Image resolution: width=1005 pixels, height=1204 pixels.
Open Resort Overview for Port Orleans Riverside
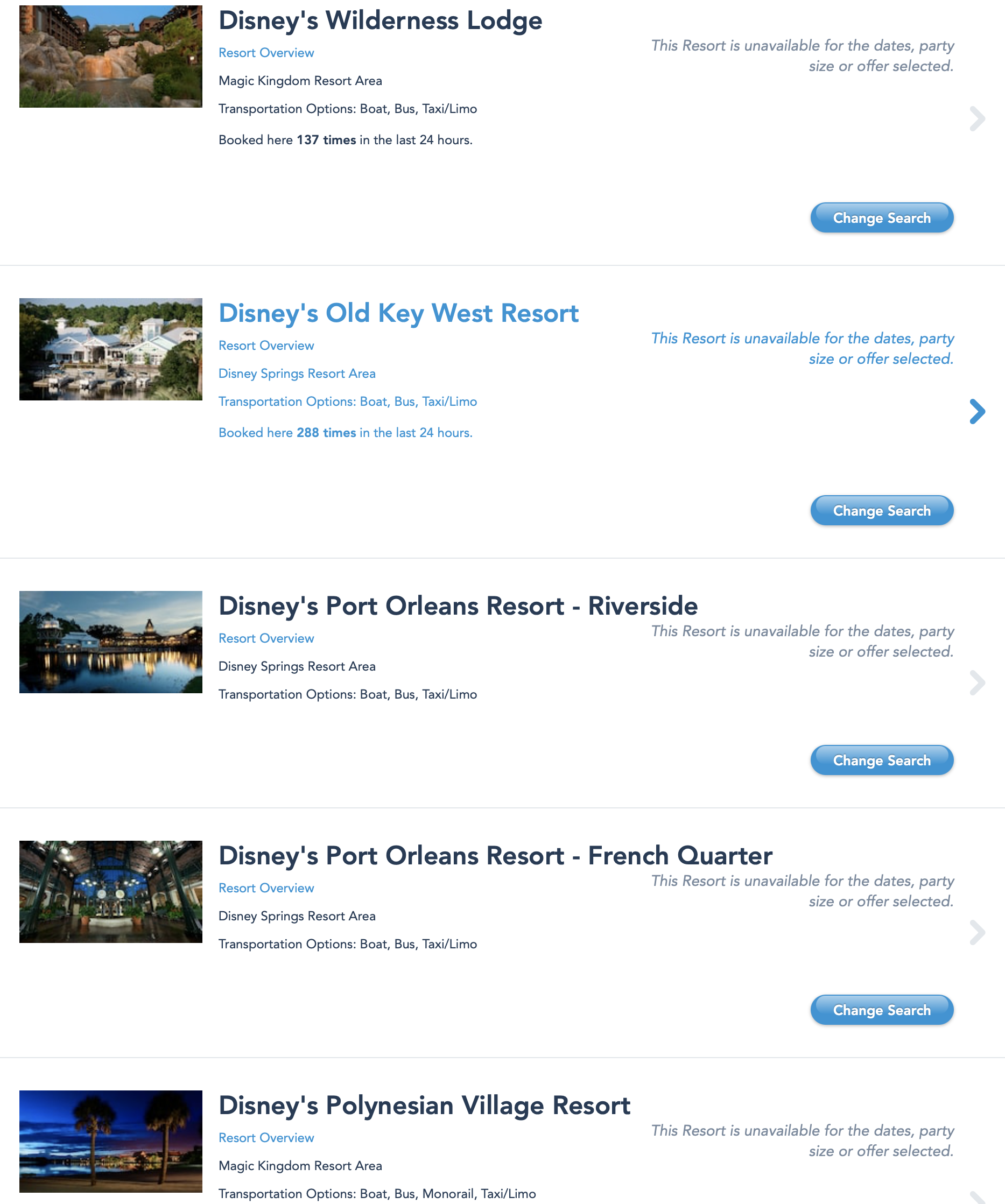pos(266,638)
